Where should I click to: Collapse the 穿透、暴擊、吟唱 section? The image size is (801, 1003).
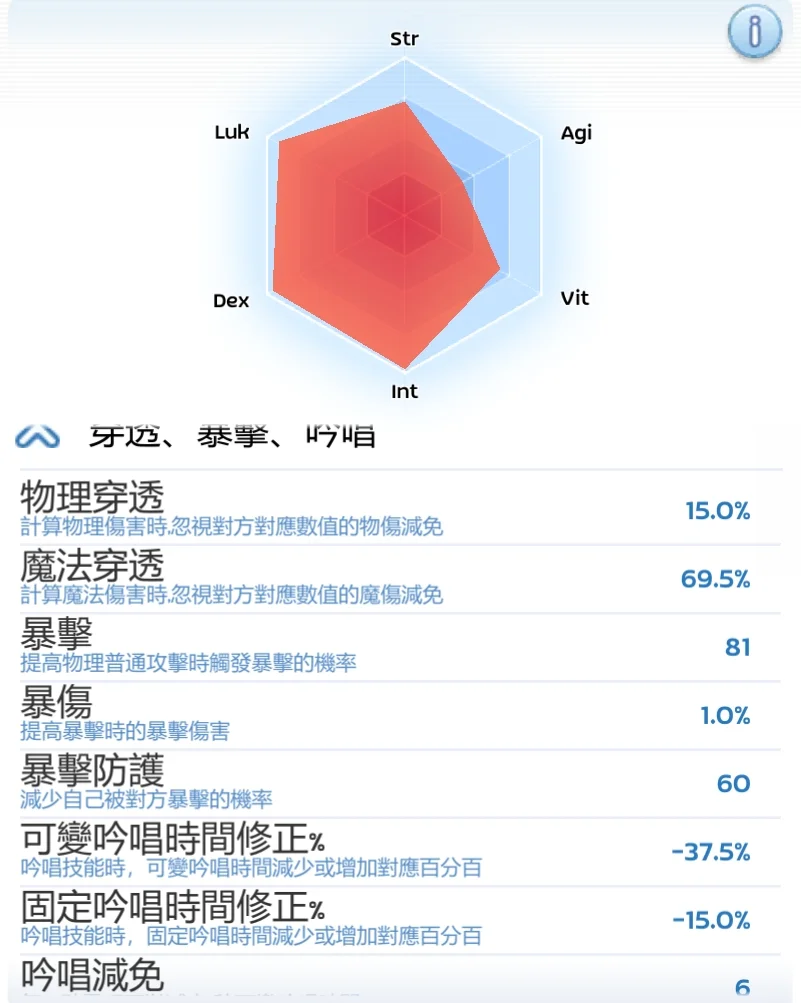click(38, 437)
